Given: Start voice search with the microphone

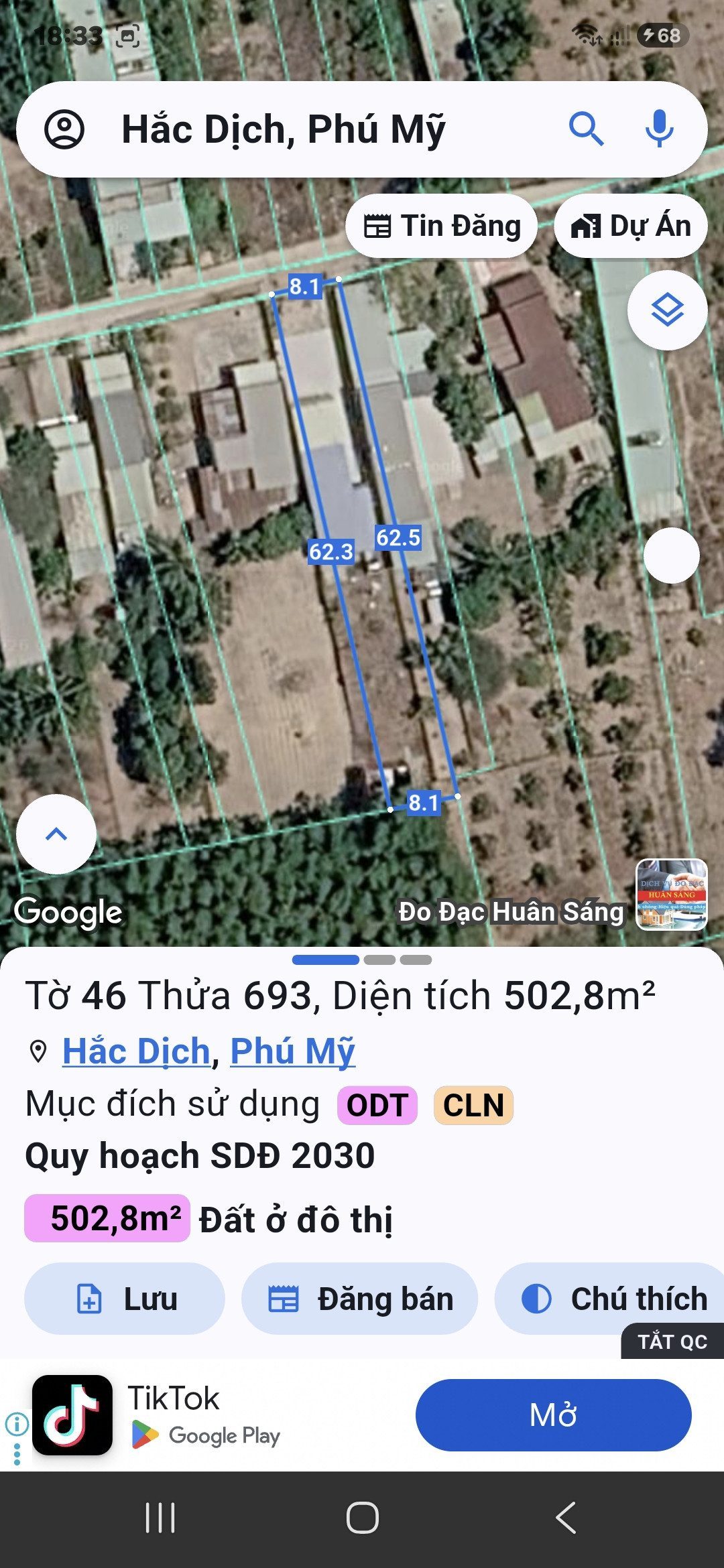Looking at the screenshot, I should [x=659, y=129].
